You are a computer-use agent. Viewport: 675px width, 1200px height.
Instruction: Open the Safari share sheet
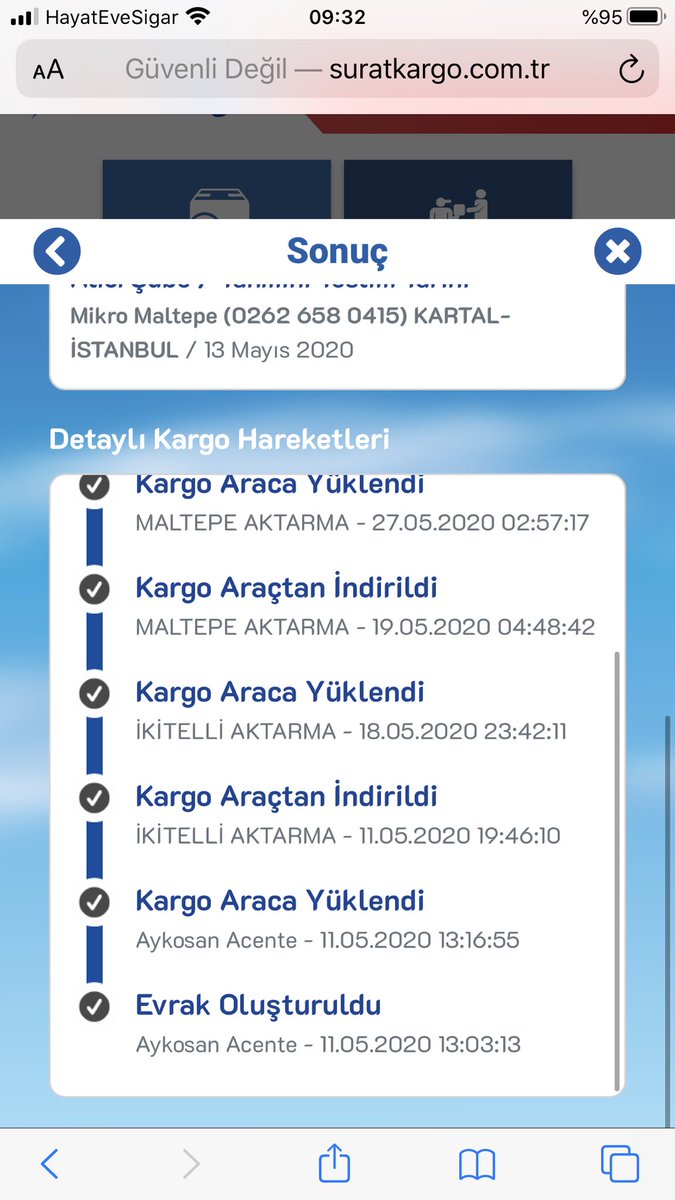(x=335, y=1162)
